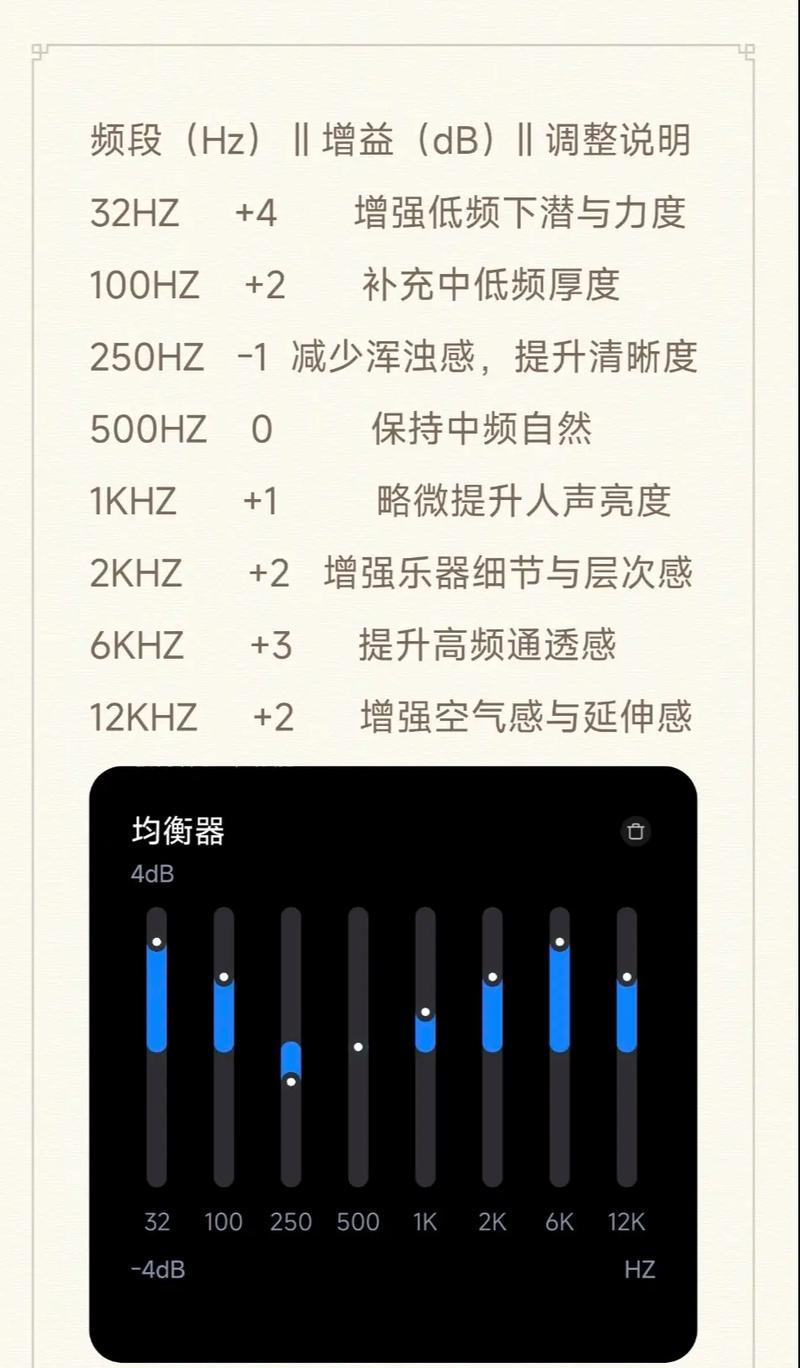
Task: Click the 100 frequency label
Action: tap(223, 1222)
